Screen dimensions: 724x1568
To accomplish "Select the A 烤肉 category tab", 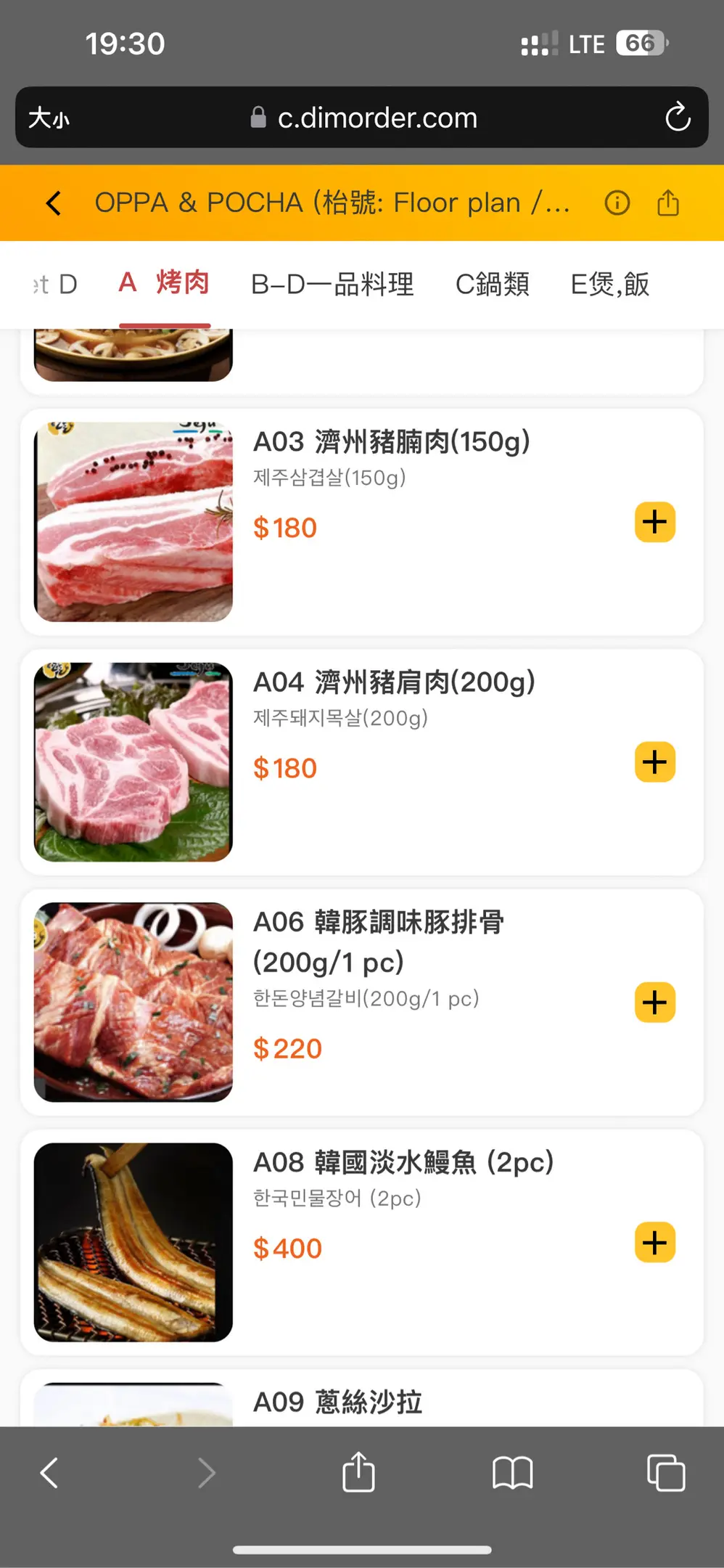I will pyautogui.click(x=165, y=284).
